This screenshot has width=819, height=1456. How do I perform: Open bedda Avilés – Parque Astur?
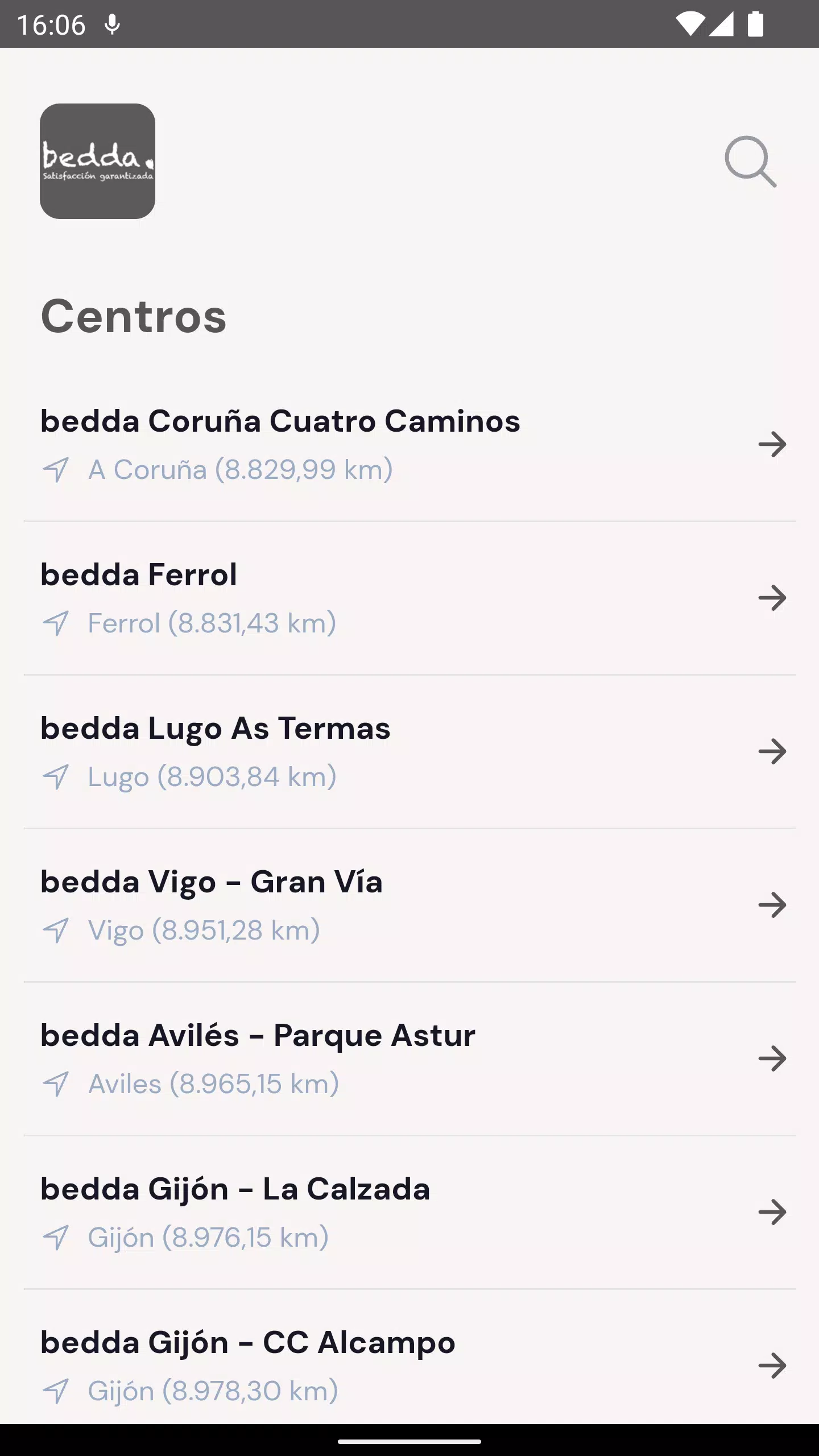pos(409,1059)
